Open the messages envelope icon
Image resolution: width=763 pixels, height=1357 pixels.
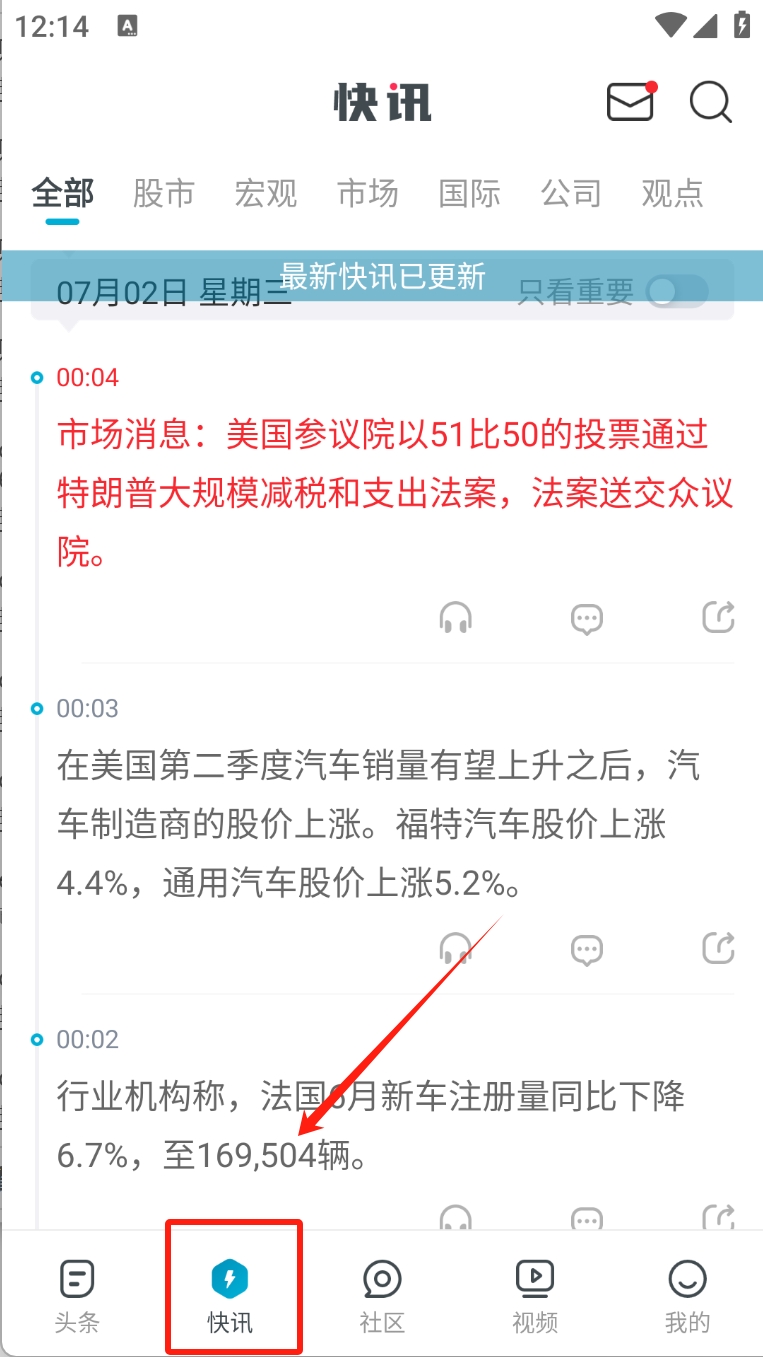(631, 102)
